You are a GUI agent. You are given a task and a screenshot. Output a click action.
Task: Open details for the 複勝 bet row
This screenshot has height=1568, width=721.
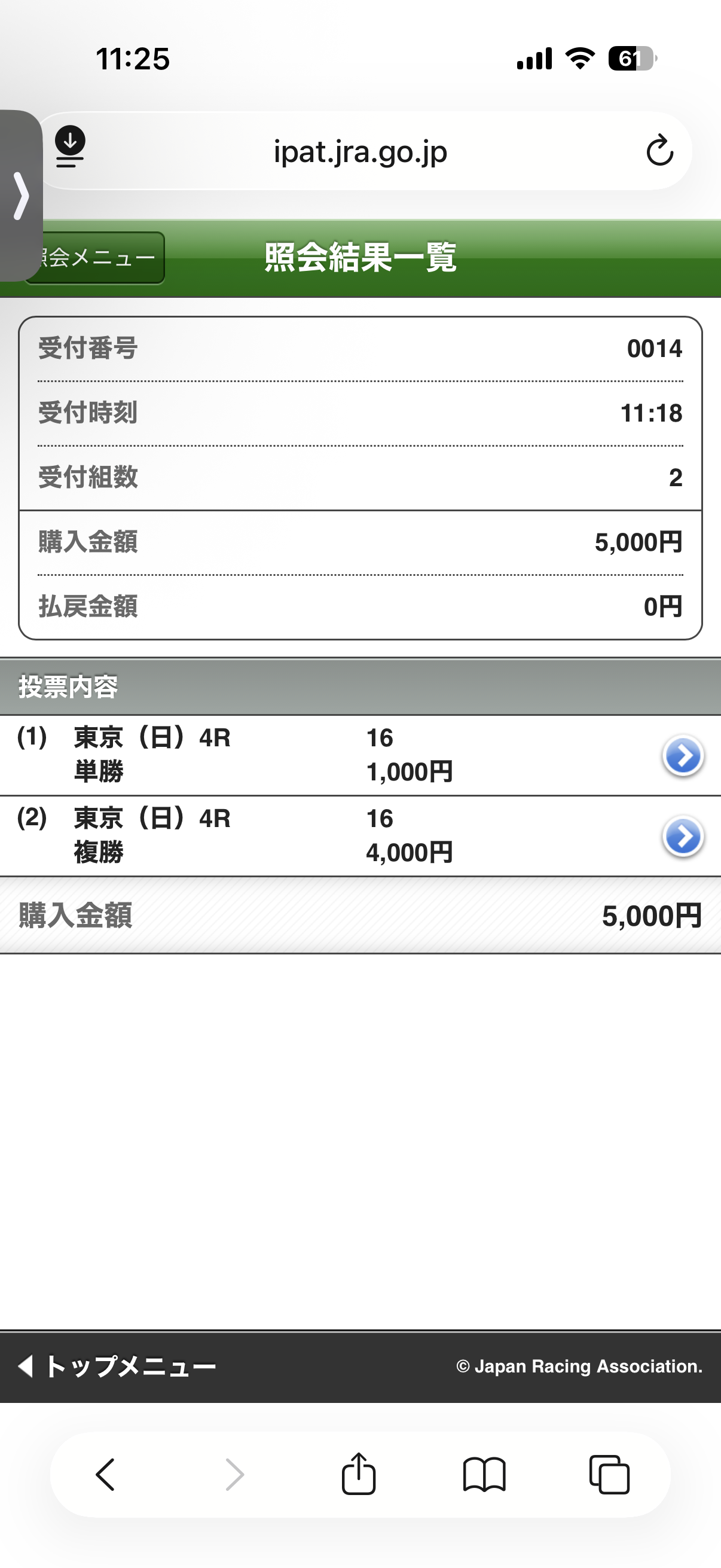682,837
